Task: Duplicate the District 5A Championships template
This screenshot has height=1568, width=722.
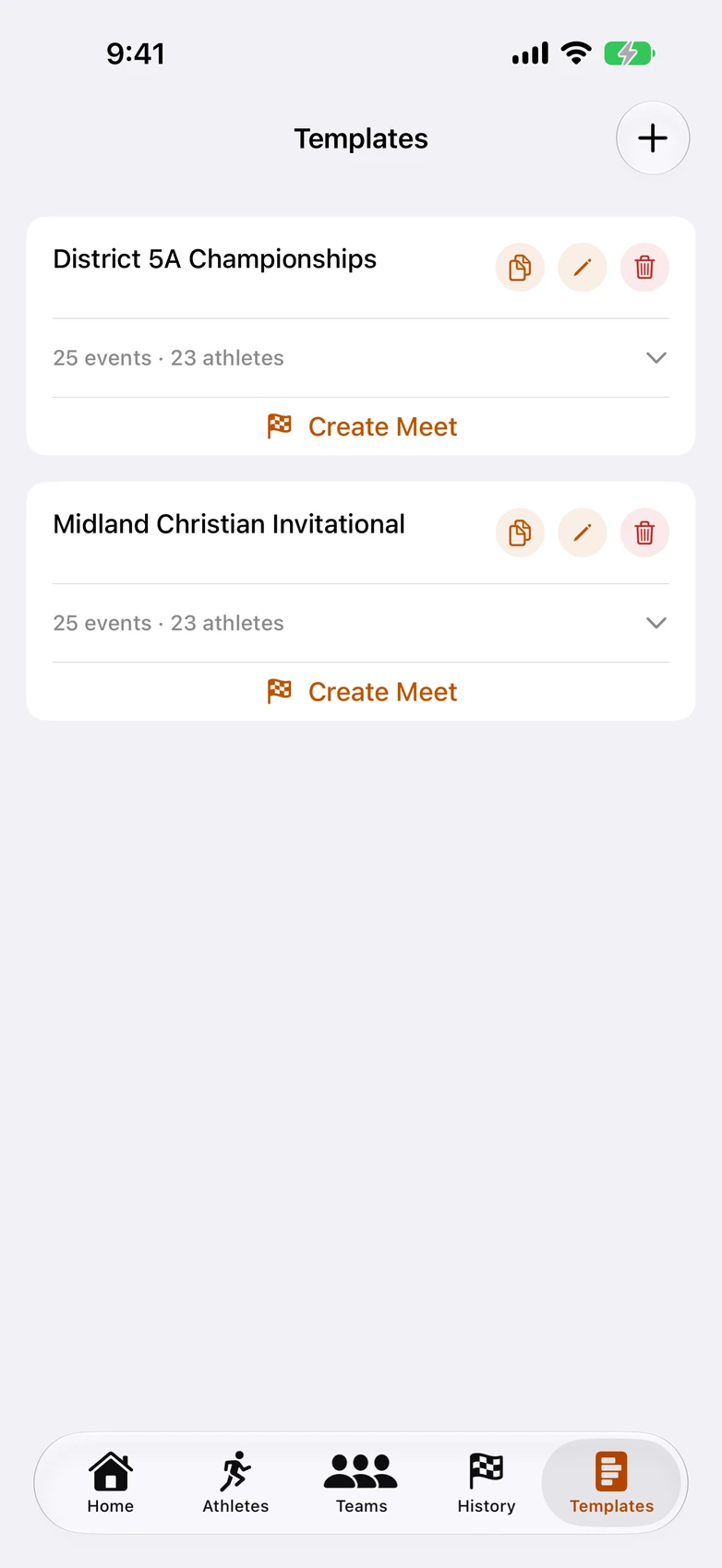Action: point(520,268)
